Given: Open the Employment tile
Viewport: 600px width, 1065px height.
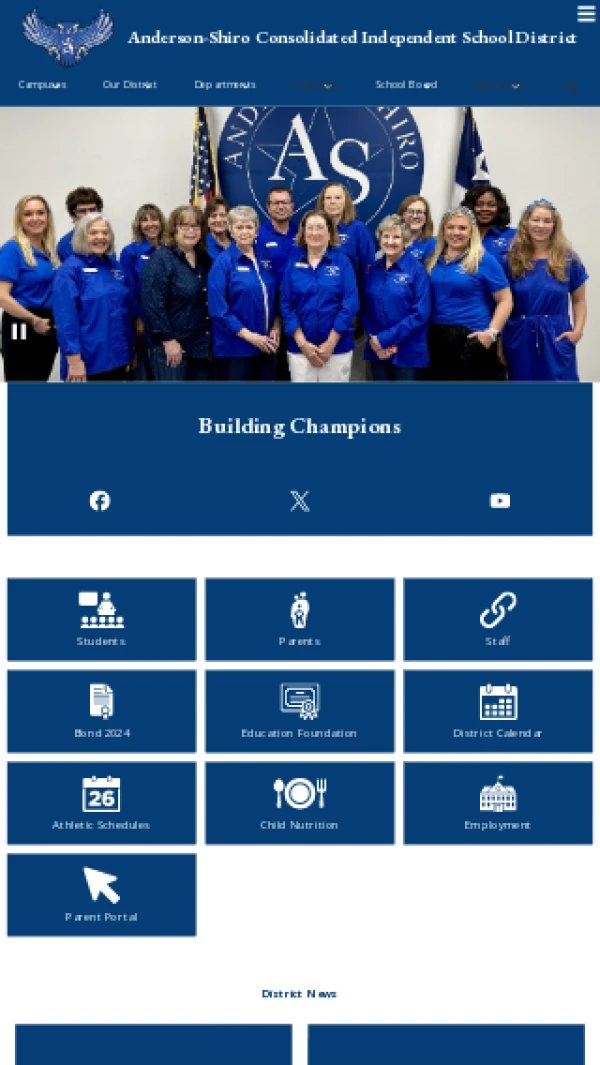Looking at the screenshot, I should [497, 803].
